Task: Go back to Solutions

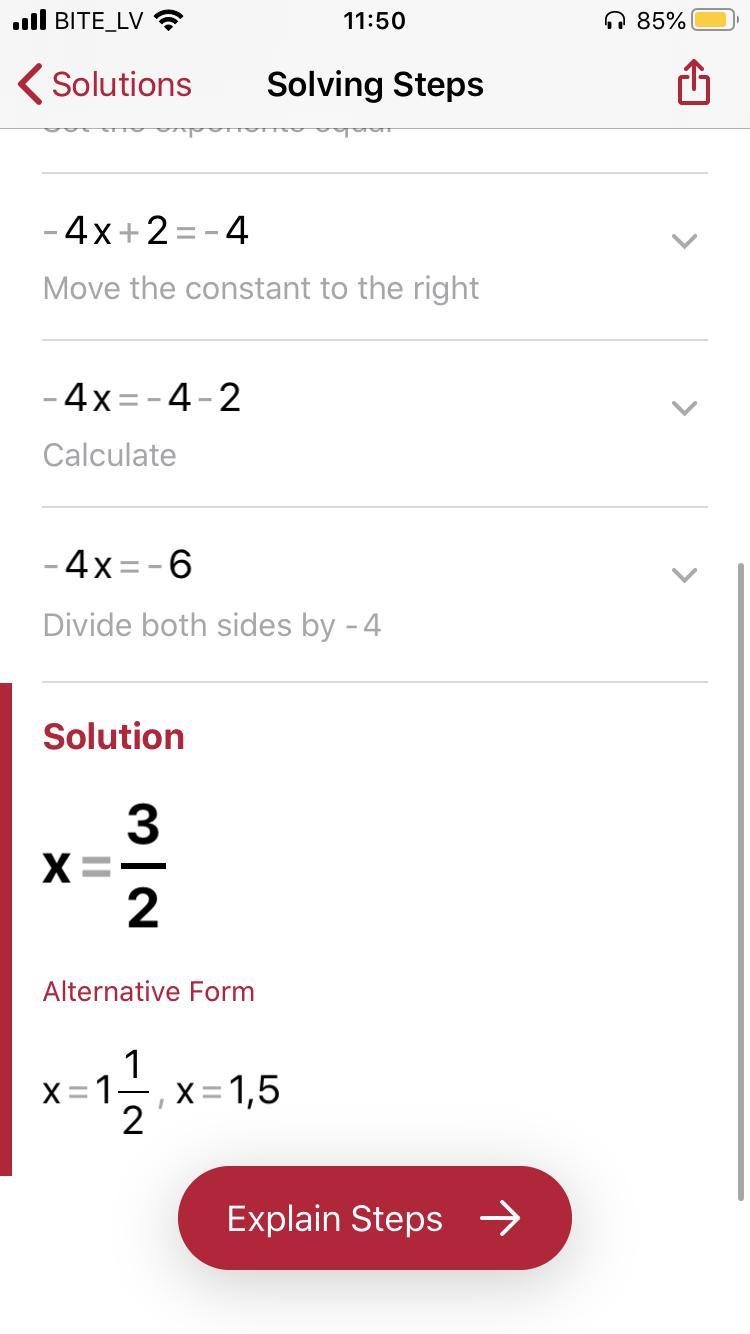Action: [105, 85]
